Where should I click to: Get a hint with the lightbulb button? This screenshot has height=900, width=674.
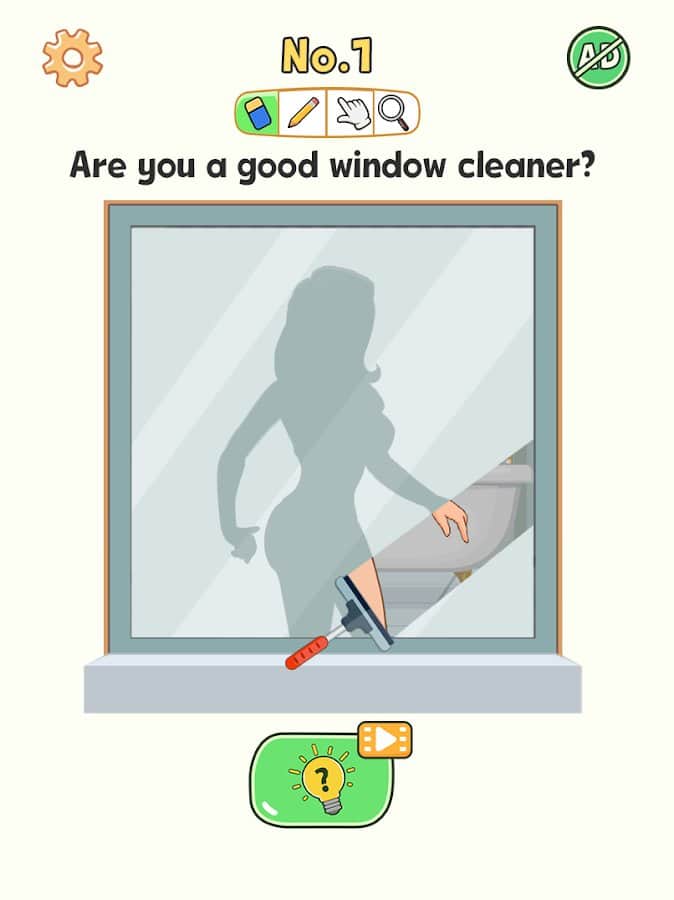[320, 781]
